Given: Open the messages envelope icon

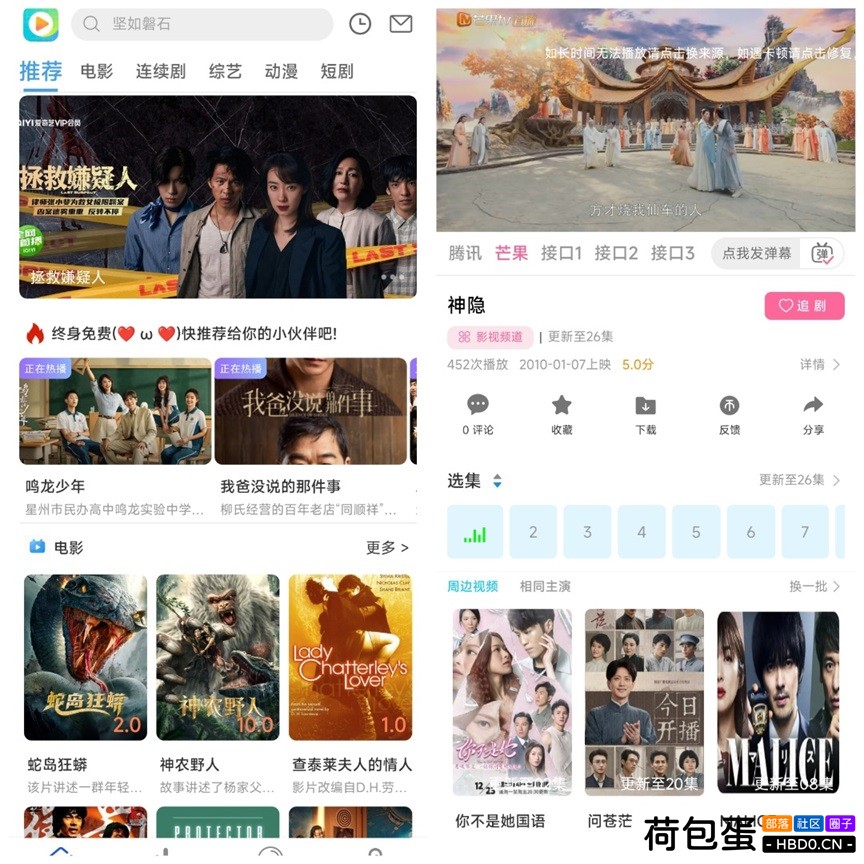Looking at the screenshot, I should [401, 24].
